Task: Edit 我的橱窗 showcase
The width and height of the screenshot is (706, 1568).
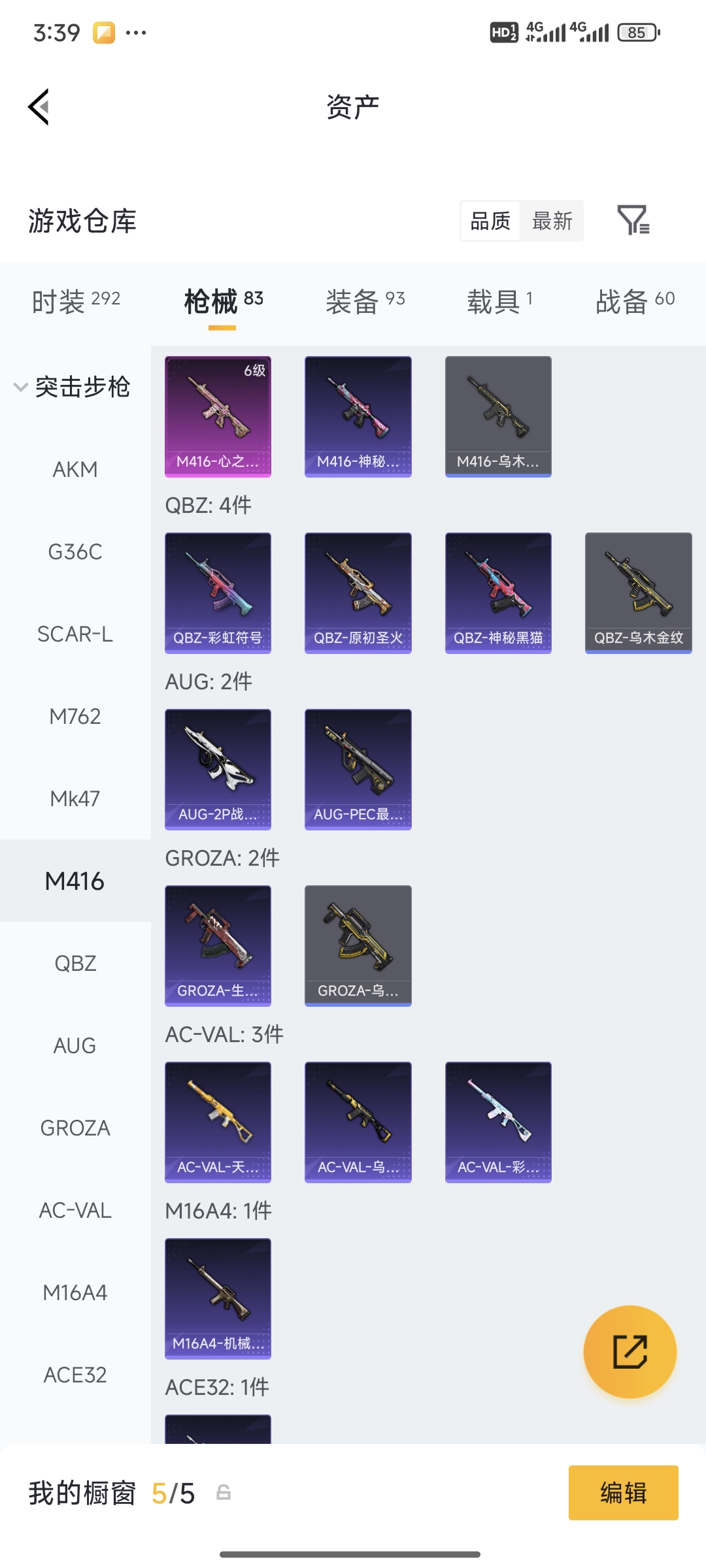Action: [623, 1493]
